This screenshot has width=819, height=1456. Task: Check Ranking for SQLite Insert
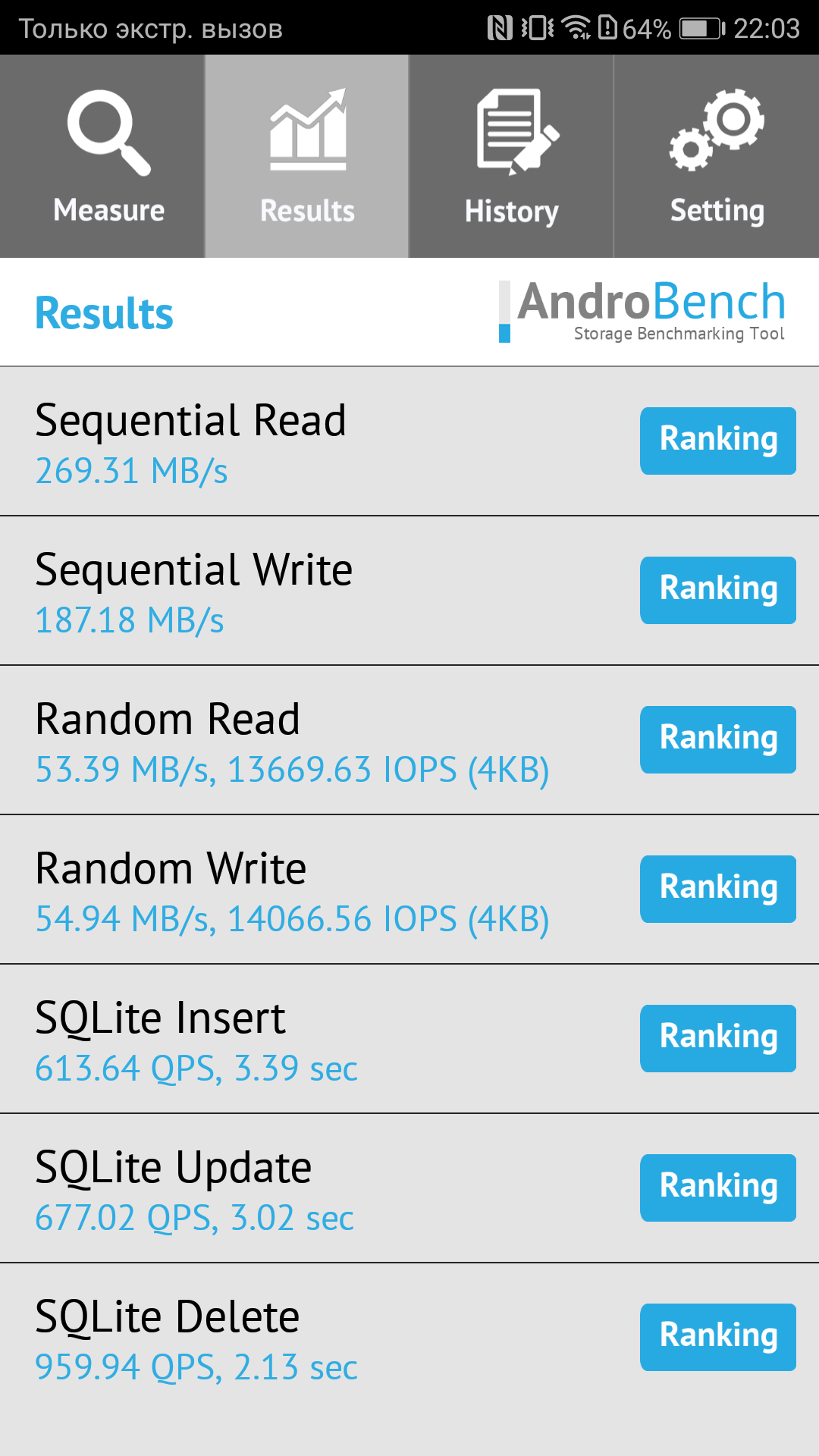717,1038
